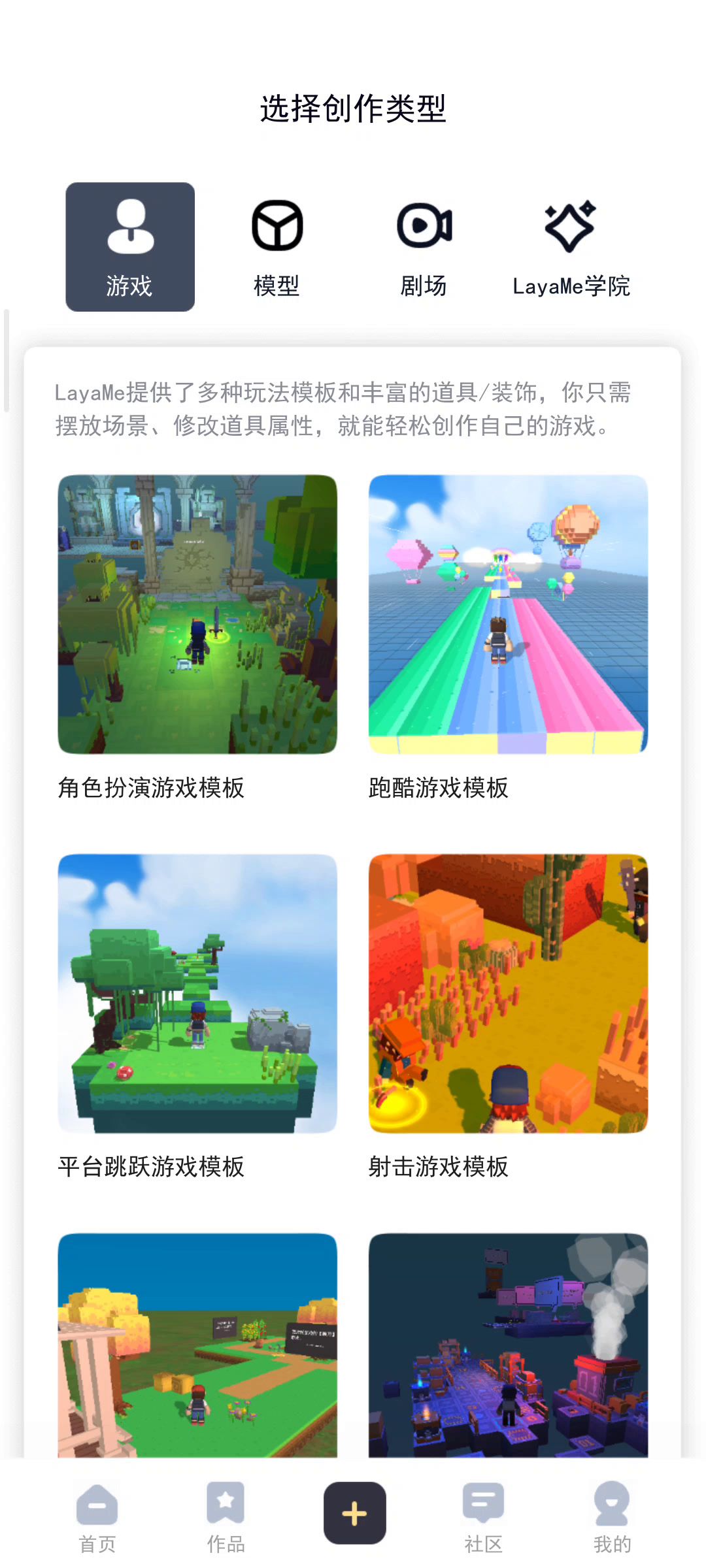Switch to the 社区 tab
This screenshot has width=706, height=1568.
[483, 1517]
